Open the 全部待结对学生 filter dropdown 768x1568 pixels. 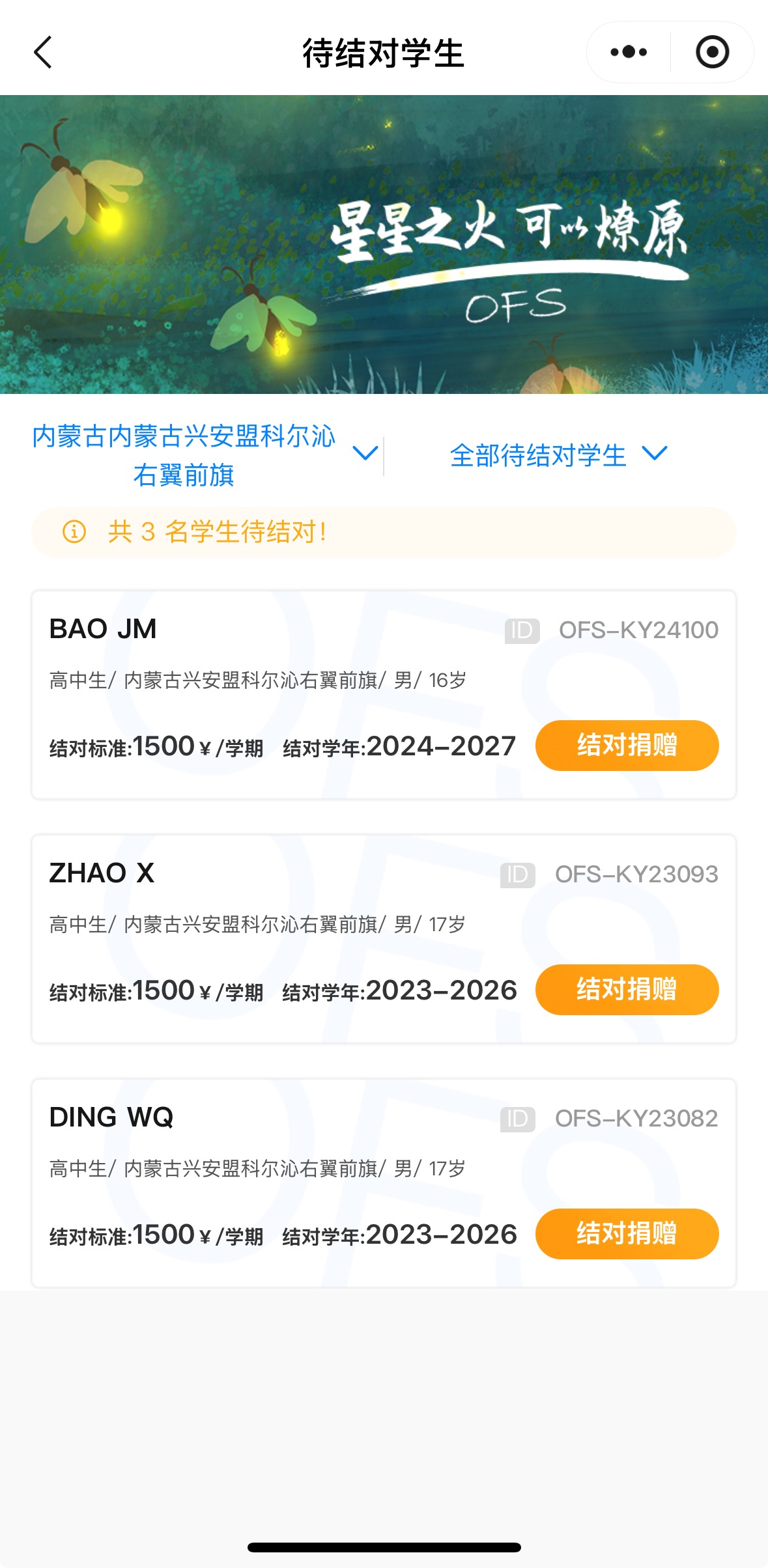coord(558,455)
